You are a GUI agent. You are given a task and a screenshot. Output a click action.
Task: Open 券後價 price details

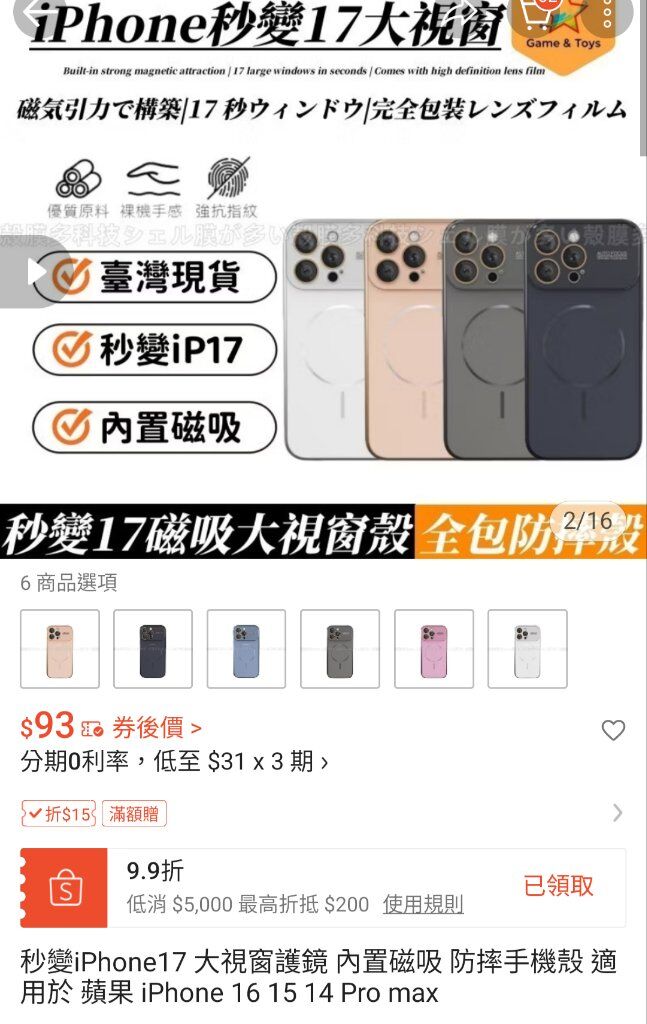(x=157, y=728)
